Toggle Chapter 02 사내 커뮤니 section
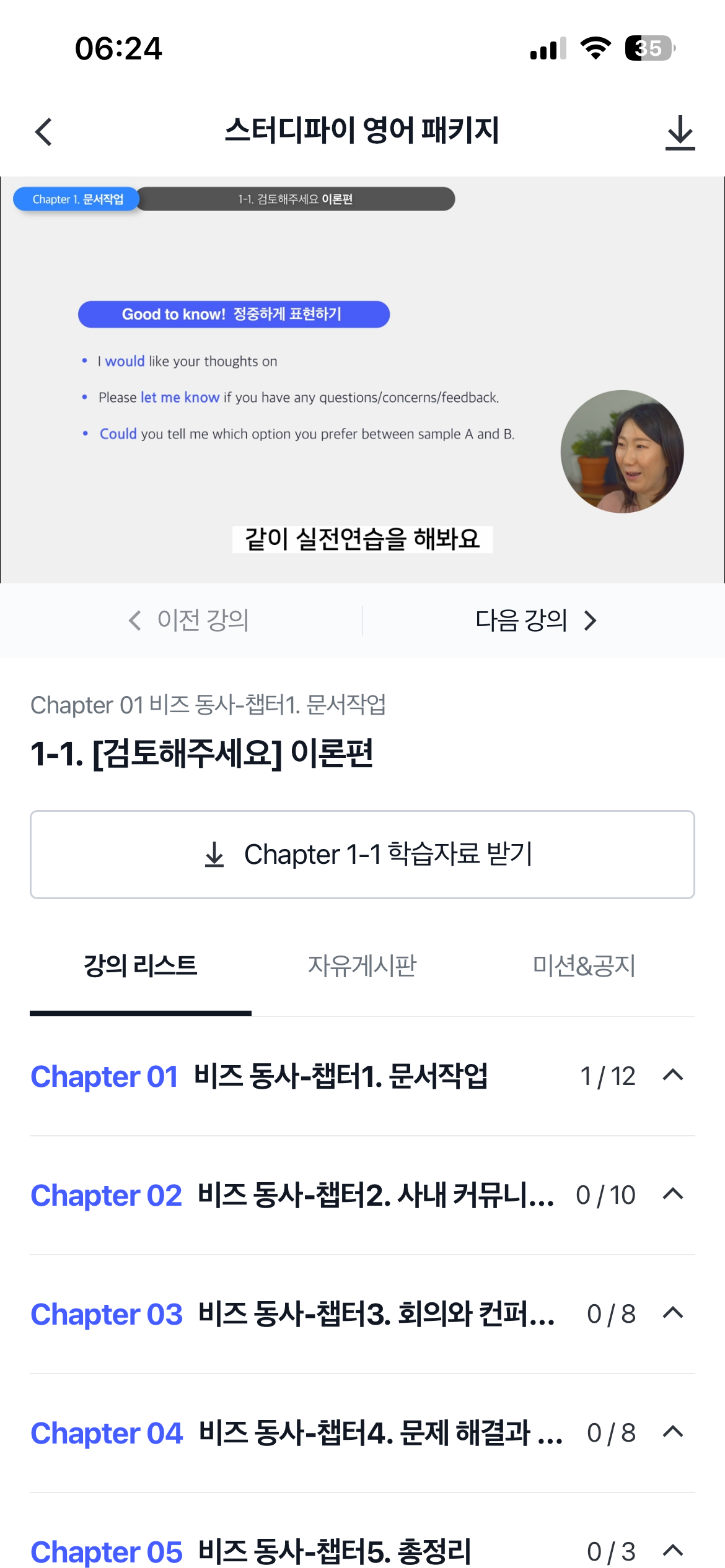 (x=672, y=1195)
